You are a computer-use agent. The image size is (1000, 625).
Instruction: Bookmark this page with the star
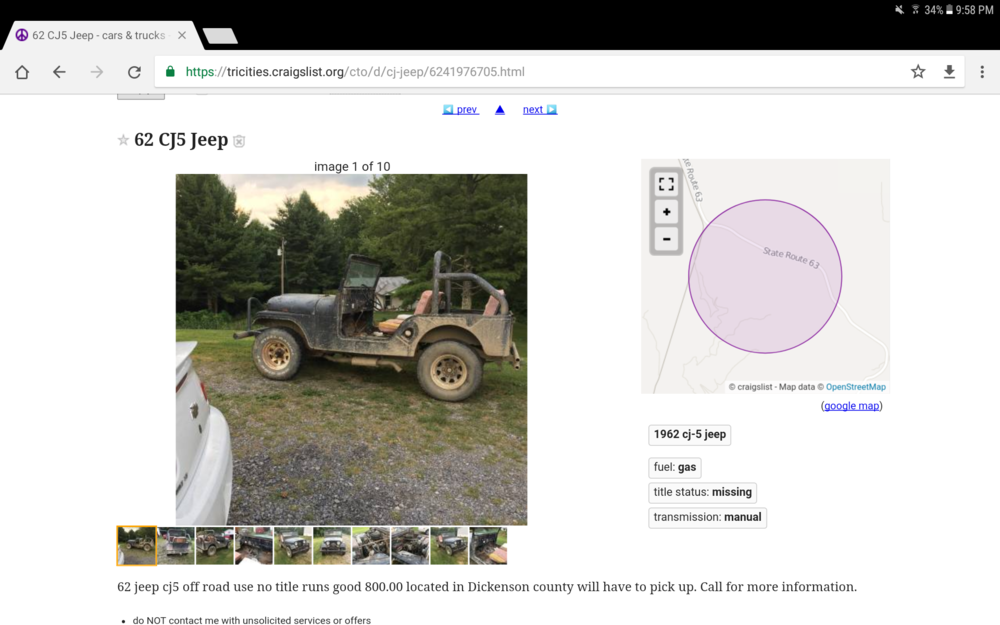[x=918, y=72]
